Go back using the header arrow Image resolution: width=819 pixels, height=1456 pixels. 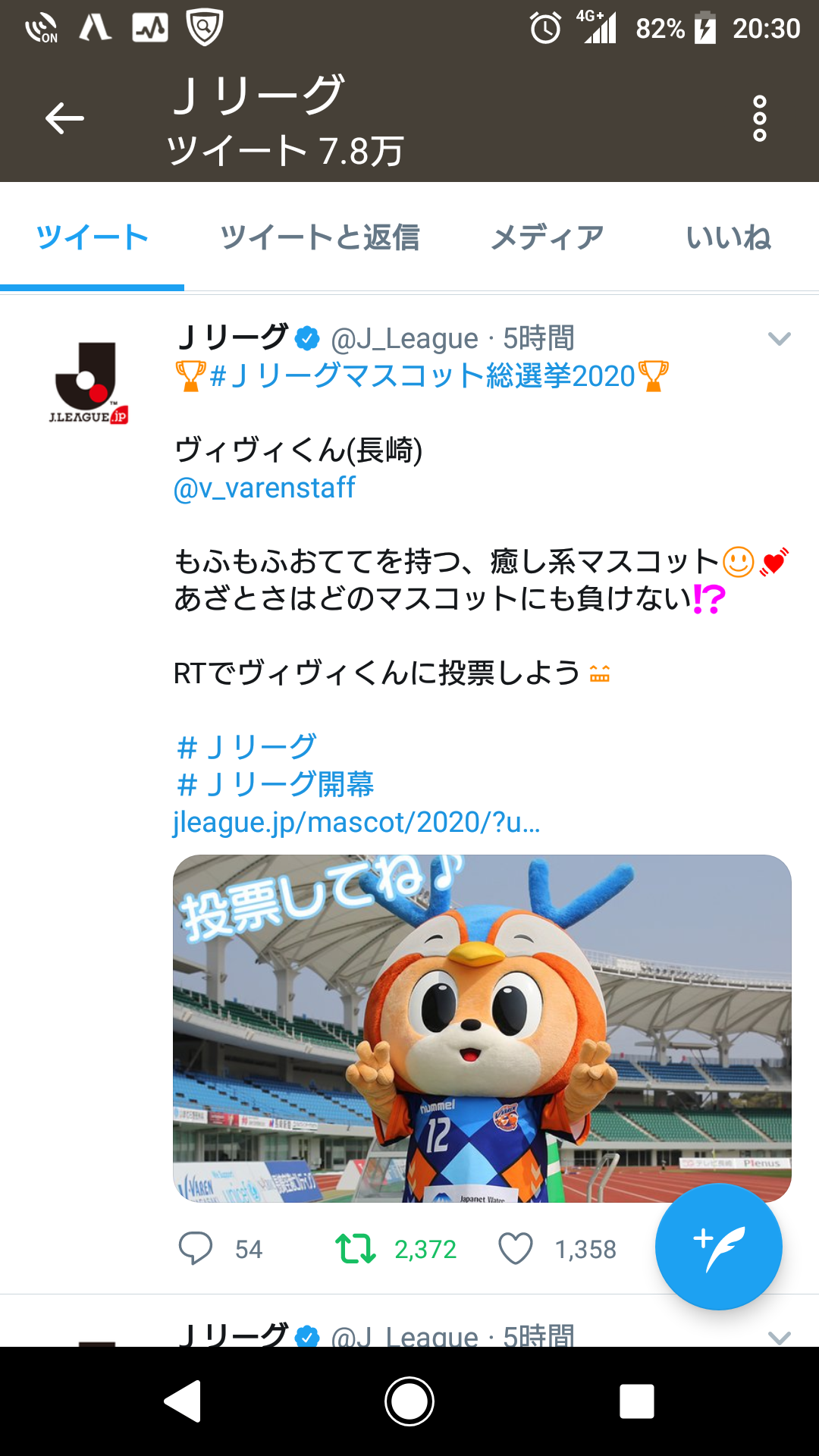pos(64,118)
